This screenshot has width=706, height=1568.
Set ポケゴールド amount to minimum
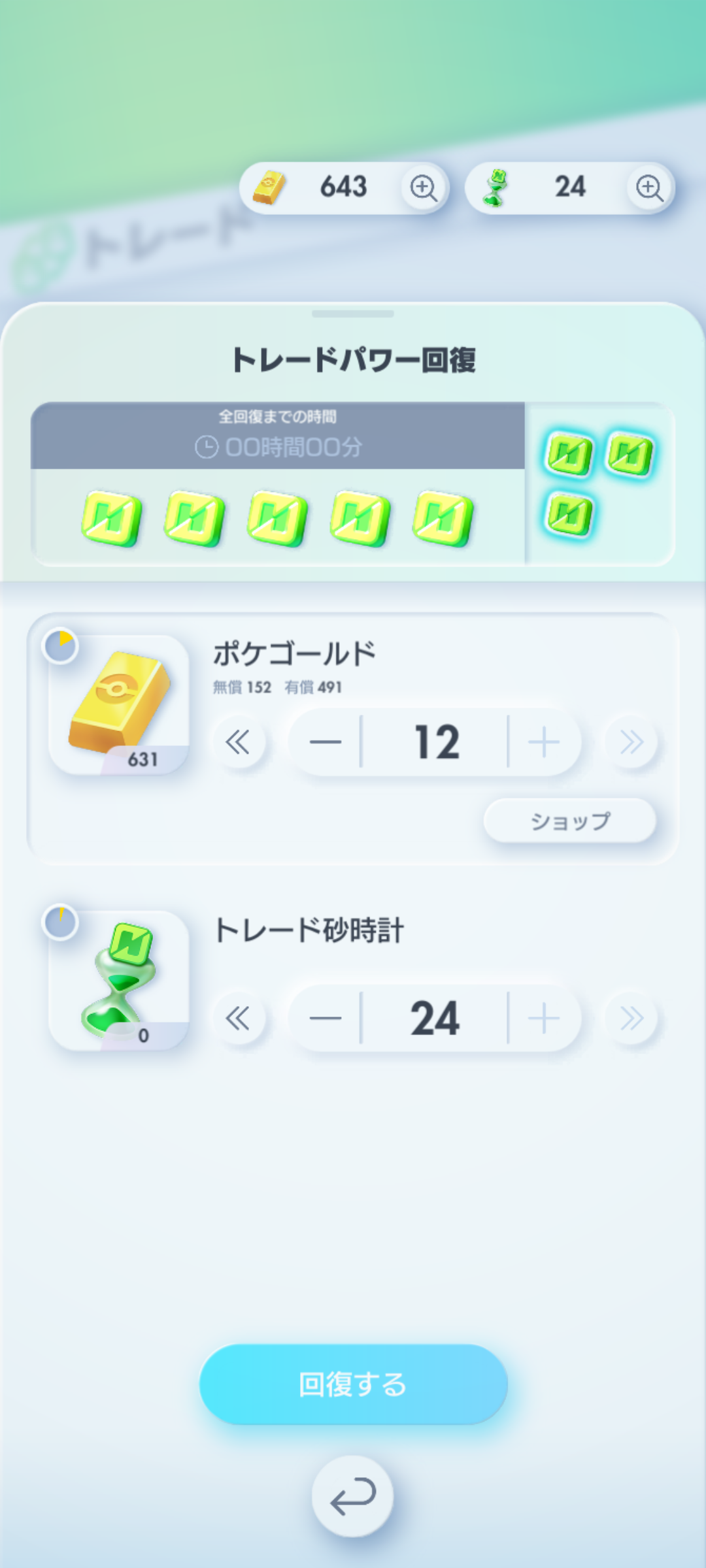[239, 742]
